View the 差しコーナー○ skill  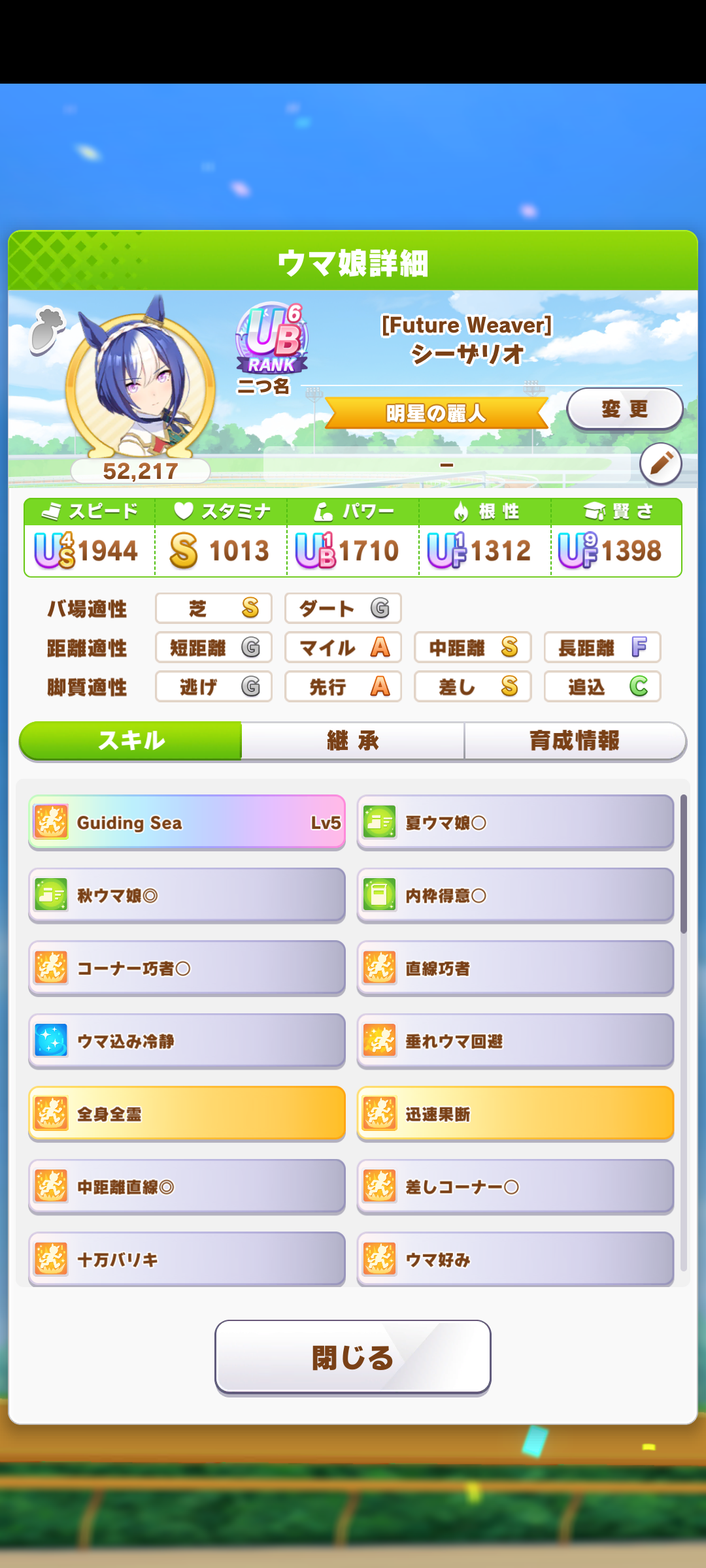click(515, 1186)
